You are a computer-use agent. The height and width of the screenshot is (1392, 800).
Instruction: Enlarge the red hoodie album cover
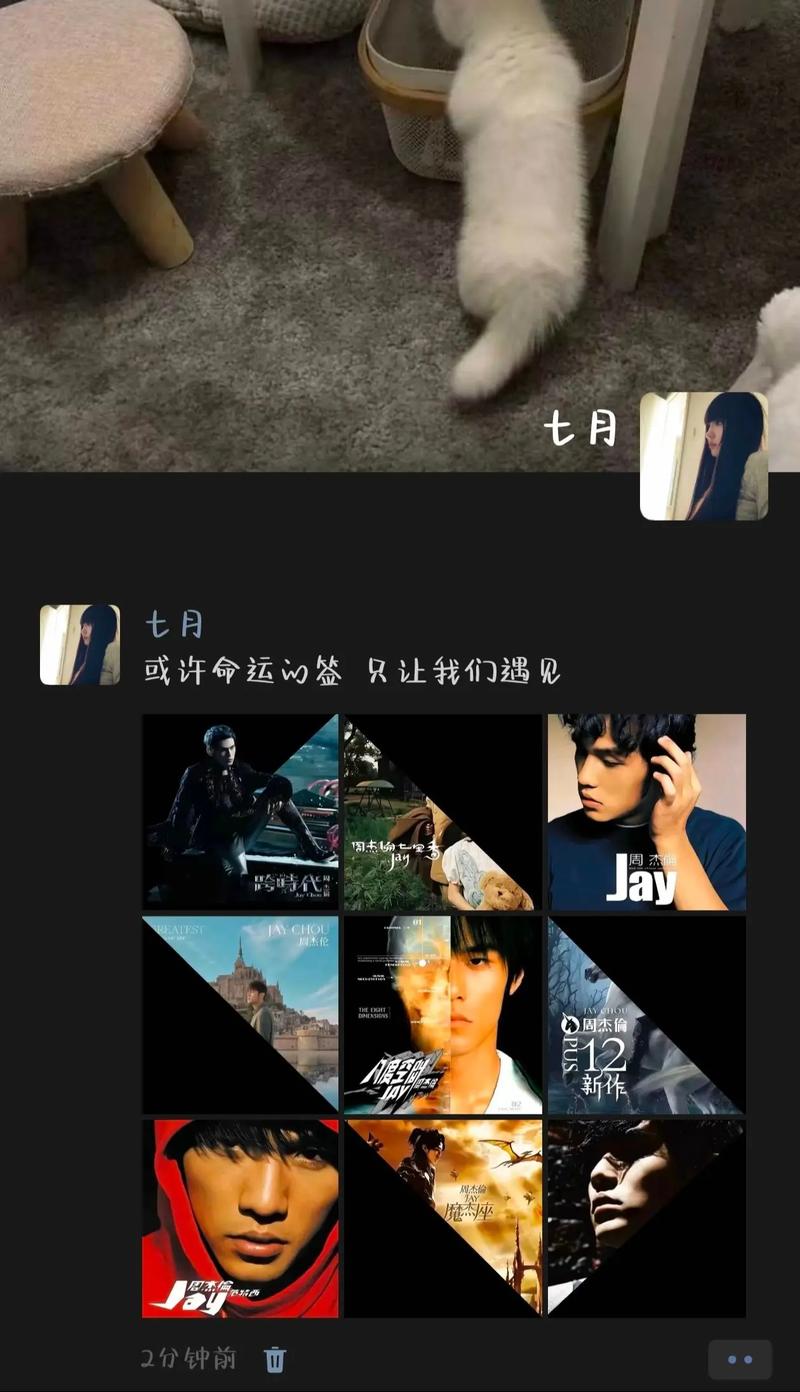click(x=241, y=1217)
